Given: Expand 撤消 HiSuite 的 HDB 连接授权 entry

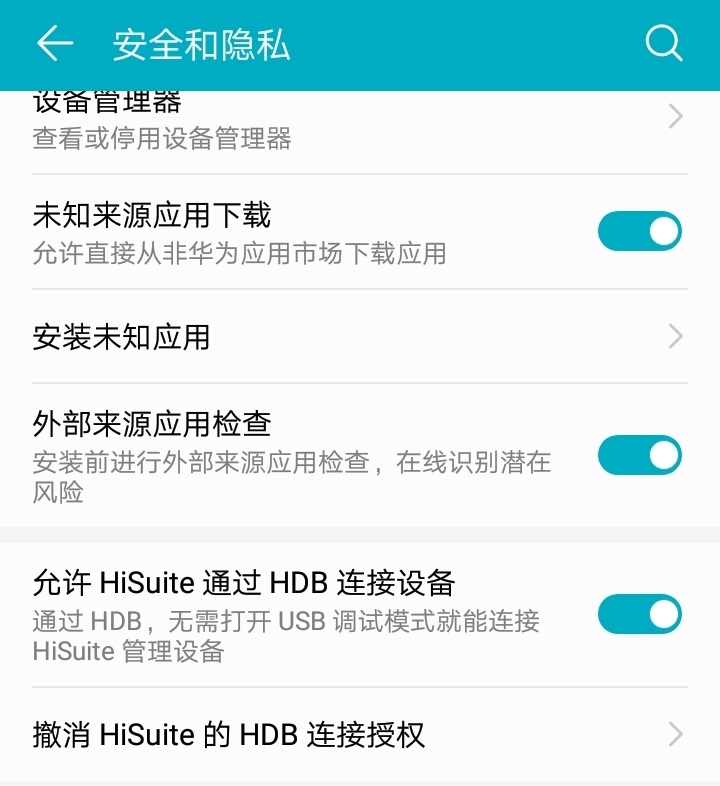Looking at the screenshot, I should point(676,735).
